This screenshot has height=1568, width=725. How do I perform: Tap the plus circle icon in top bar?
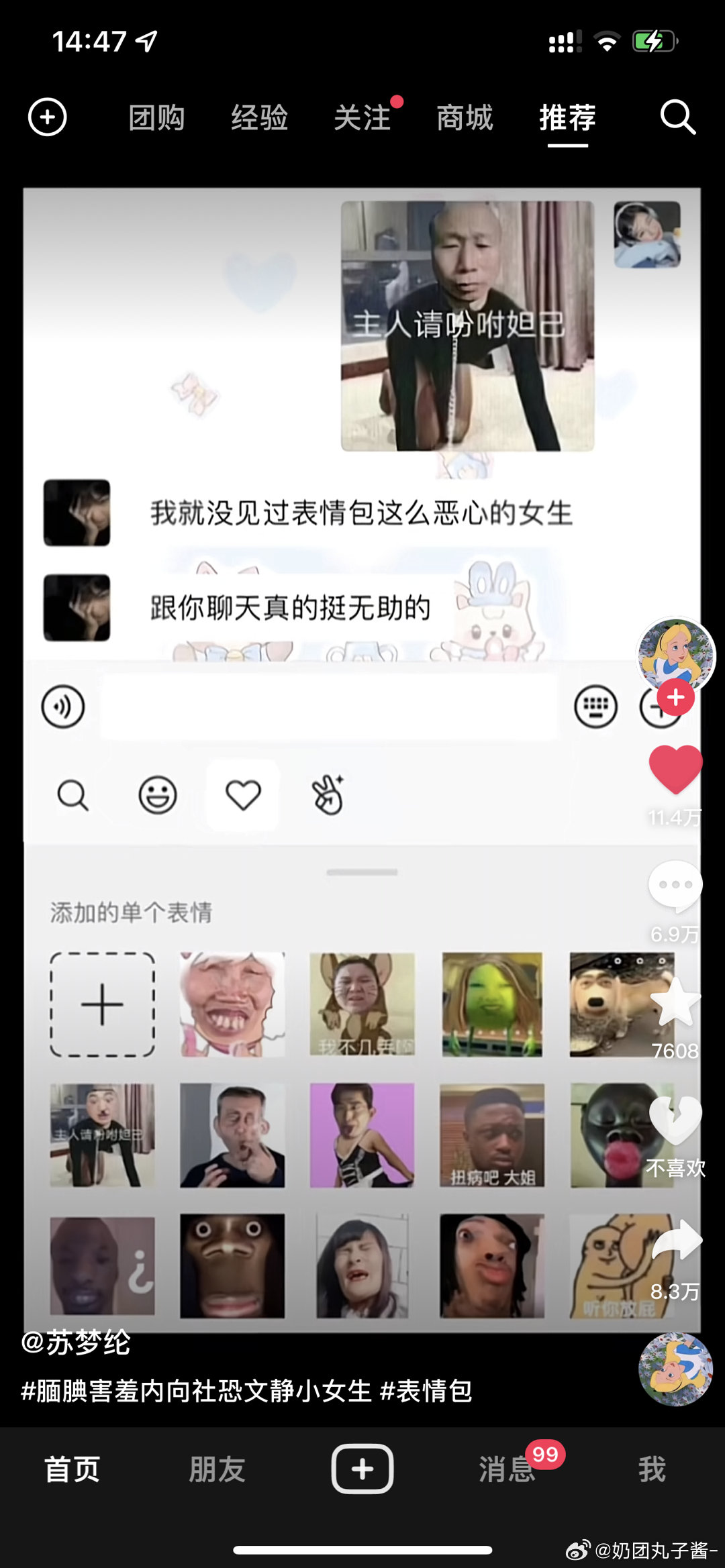[47, 117]
